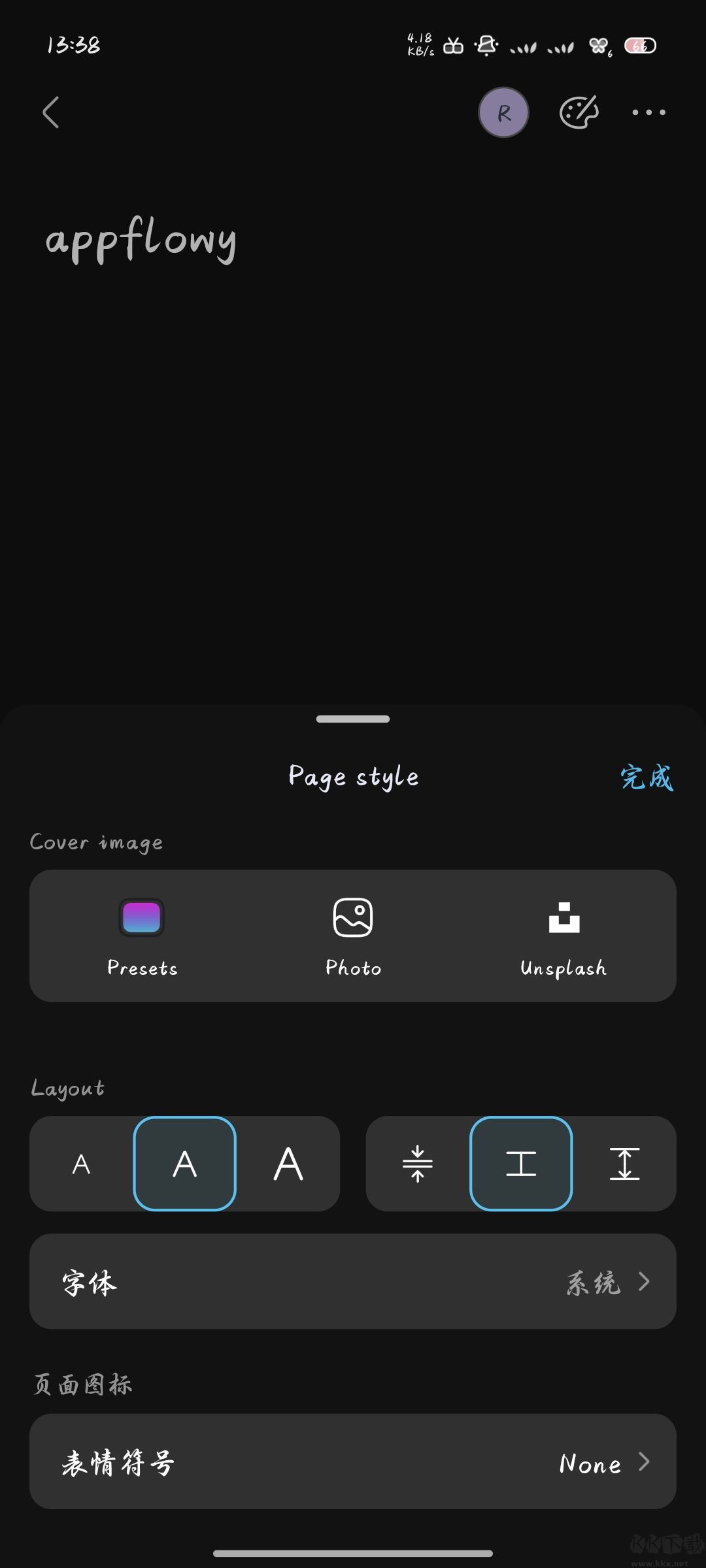Click the R avatar icon

[503, 112]
